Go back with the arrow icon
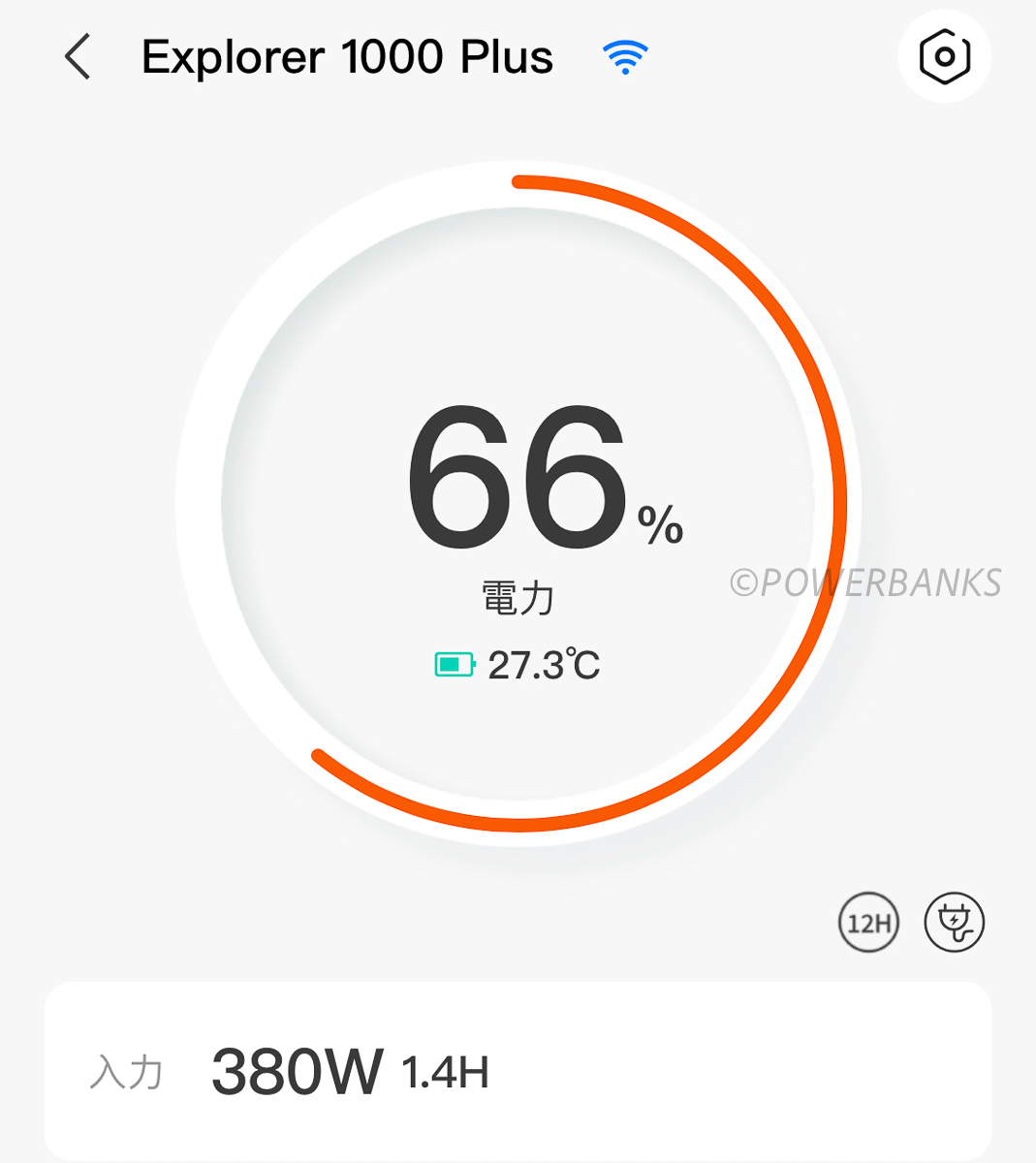Image resolution: width=1036 pixels, height=1163 pixels. pyautogui.click(x=78, y=56)
